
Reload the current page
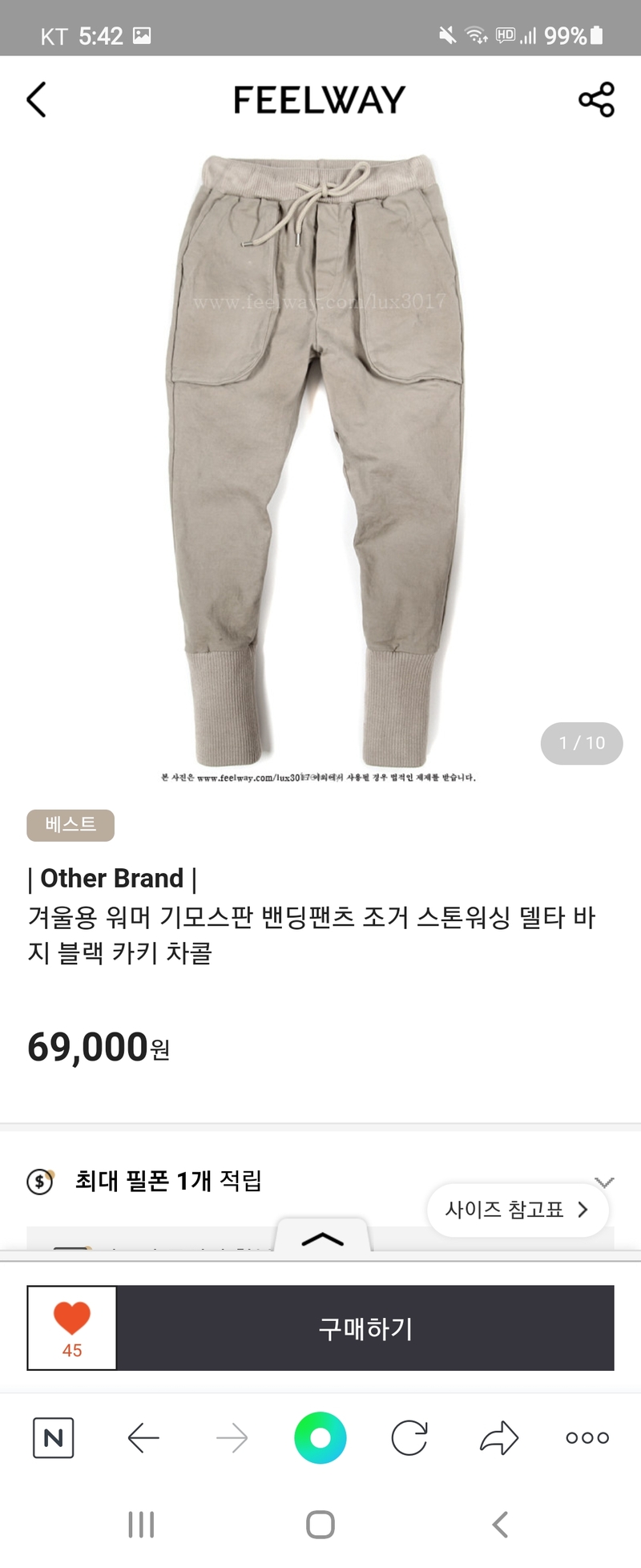pos(409,1437)
